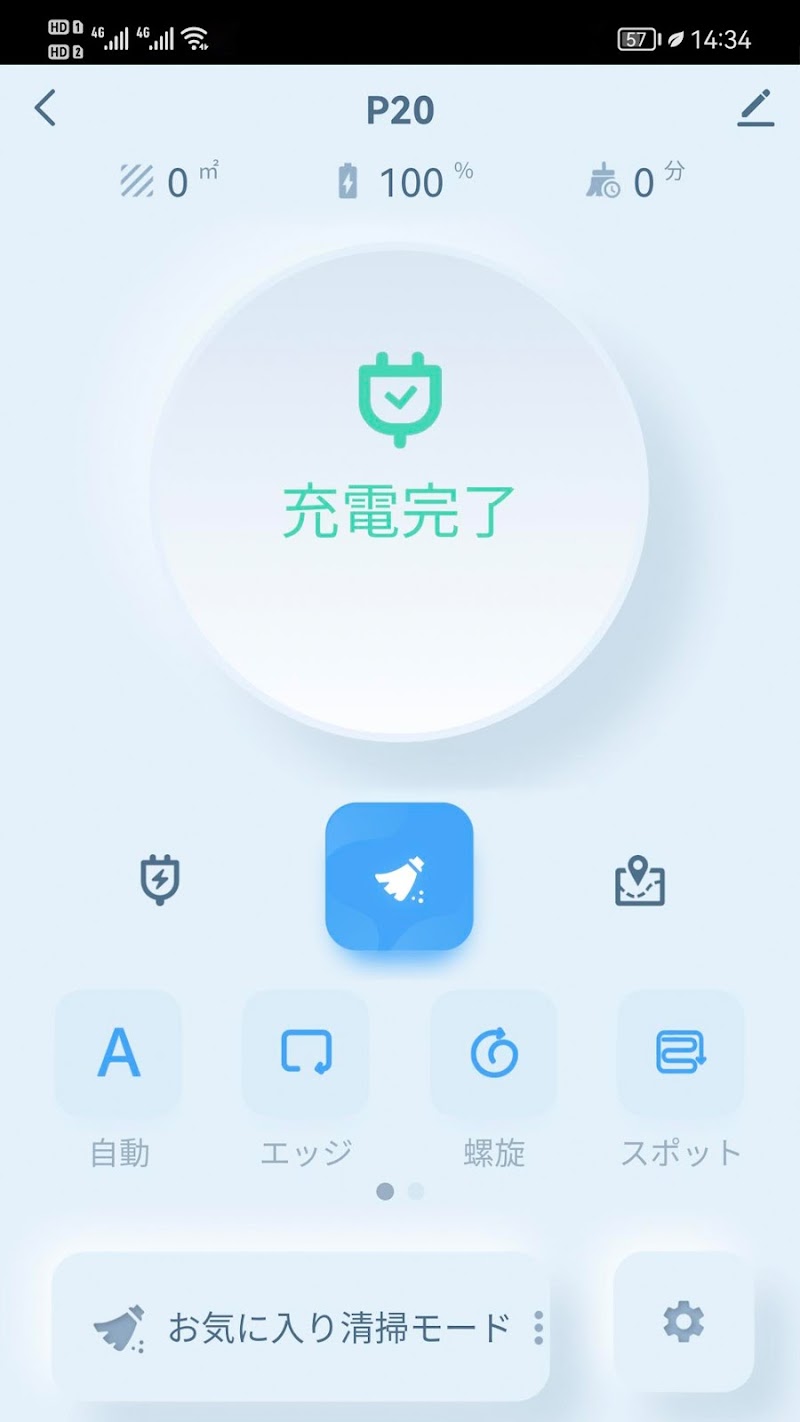Choose スポット cleaning mode

pyautogui.click(x=681, y=1053)
